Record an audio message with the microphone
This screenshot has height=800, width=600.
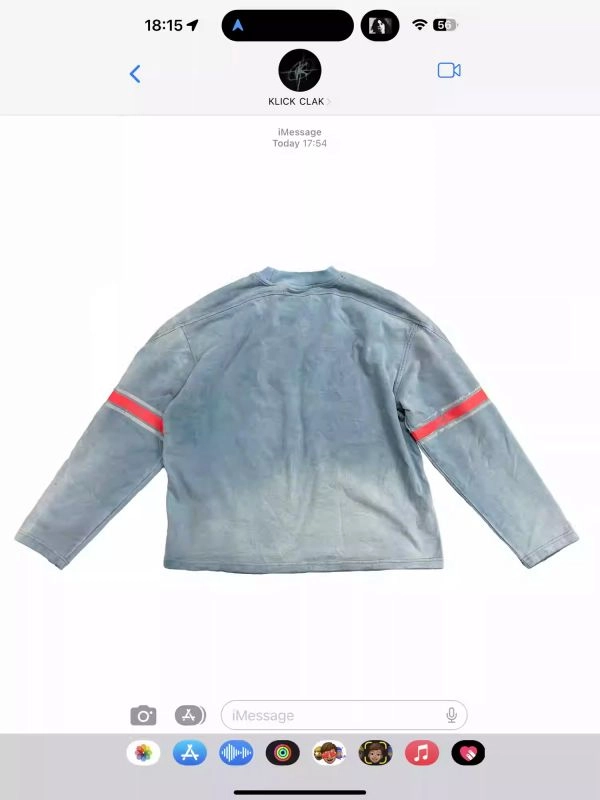(452, 715)
